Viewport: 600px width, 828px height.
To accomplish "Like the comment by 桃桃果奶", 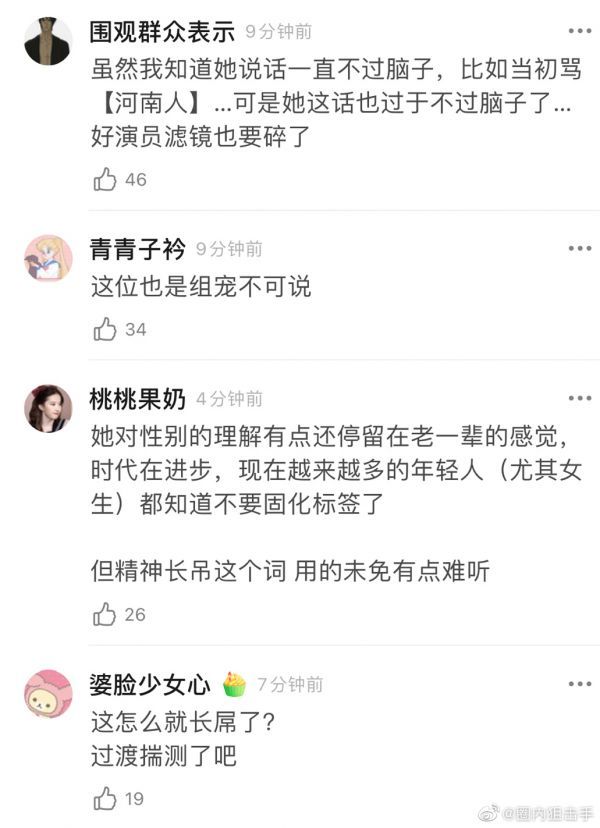I will pyautogui.click(x=106, y=614).
